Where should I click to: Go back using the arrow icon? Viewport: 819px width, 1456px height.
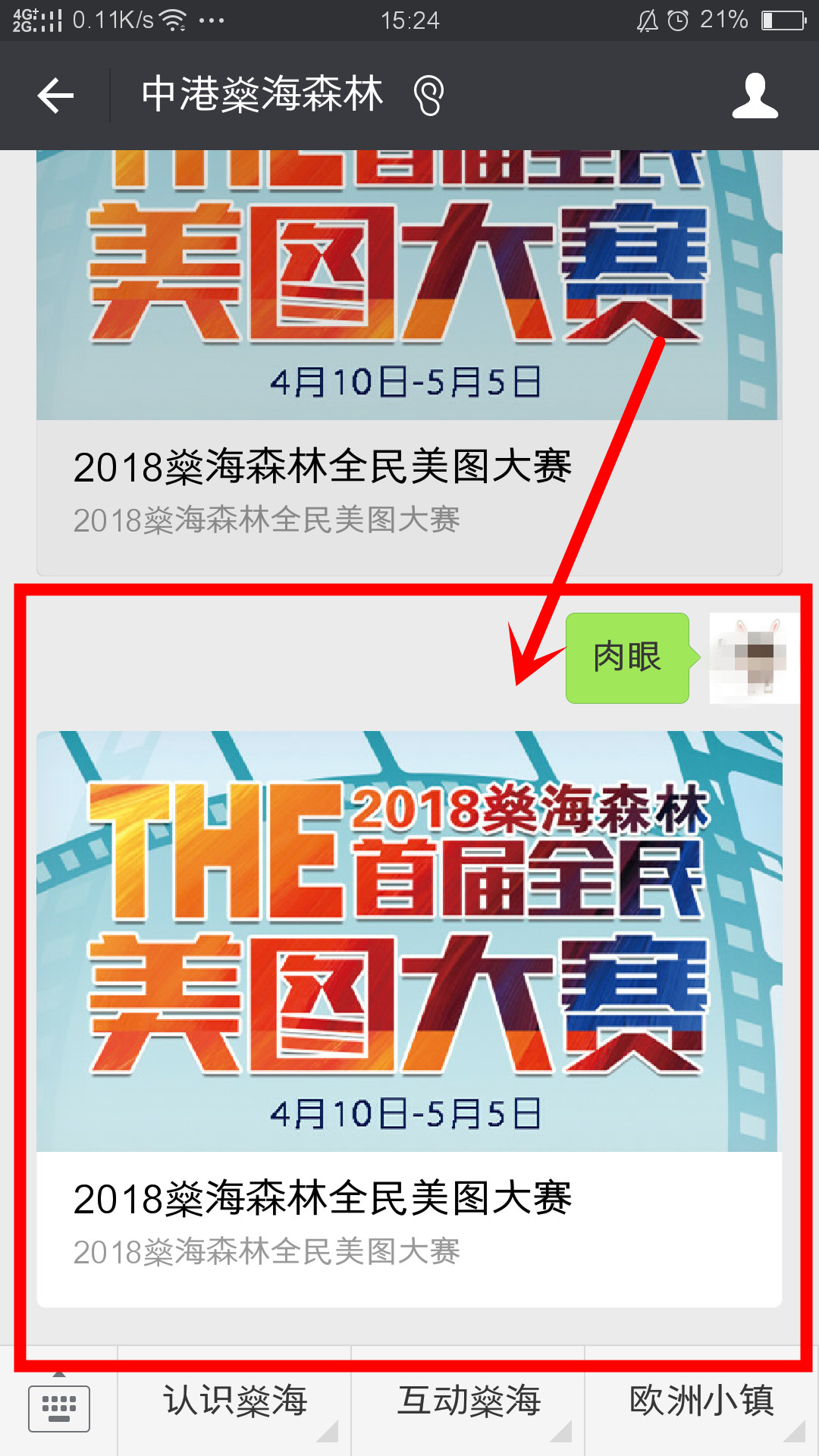(x=55, y=96)
